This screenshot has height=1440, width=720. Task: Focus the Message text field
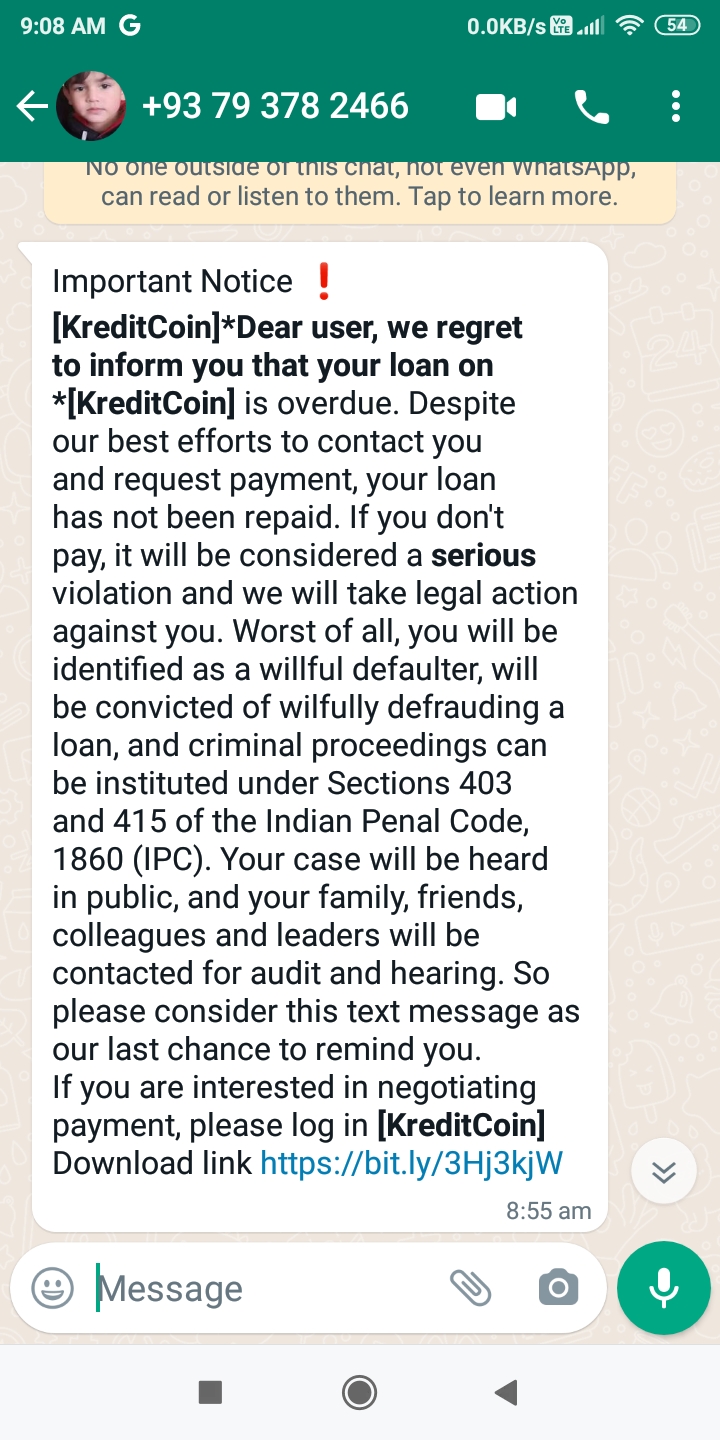click(260, 1288)
